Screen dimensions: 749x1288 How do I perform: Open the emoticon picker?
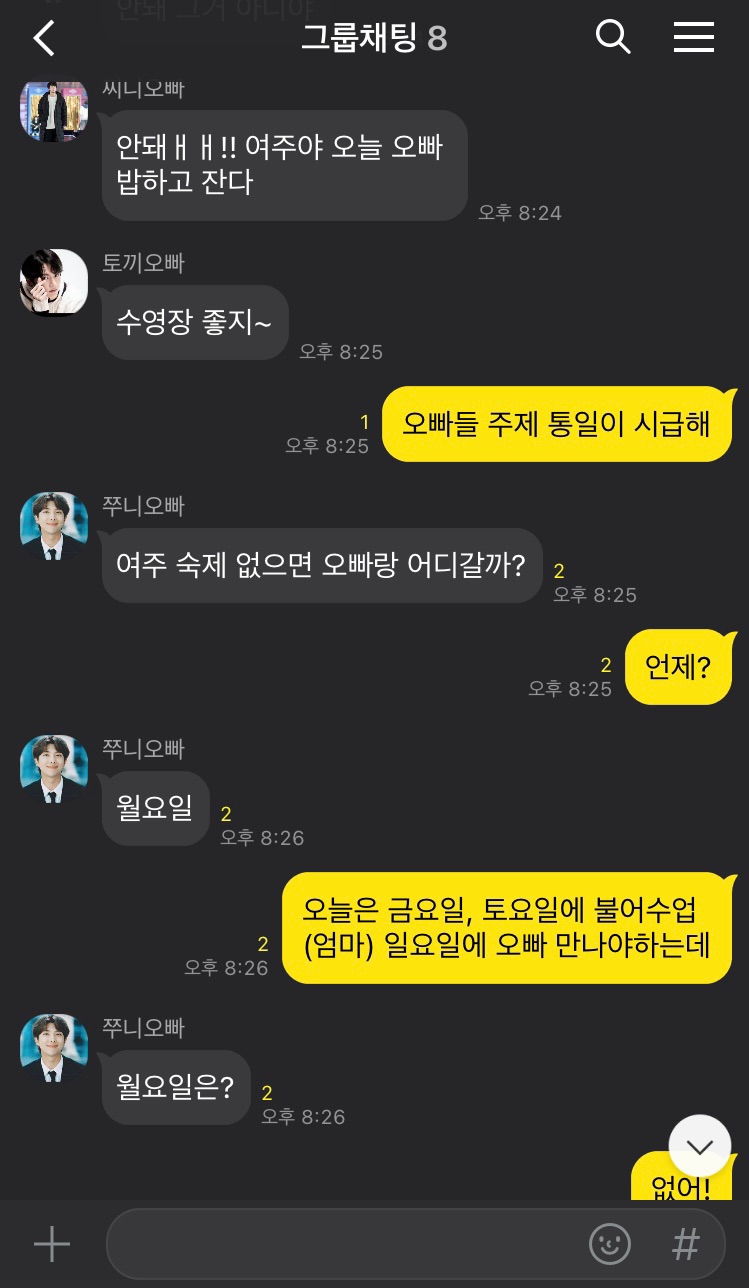(x=610, y=1245)
